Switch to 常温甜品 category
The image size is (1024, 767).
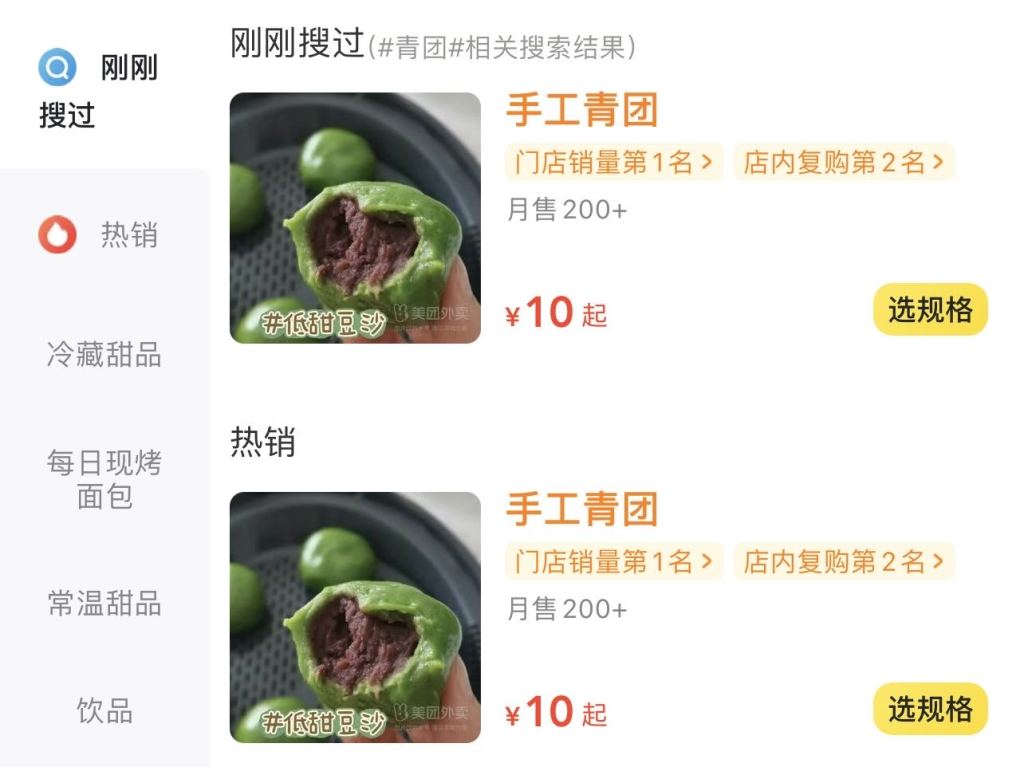point(104,604)
